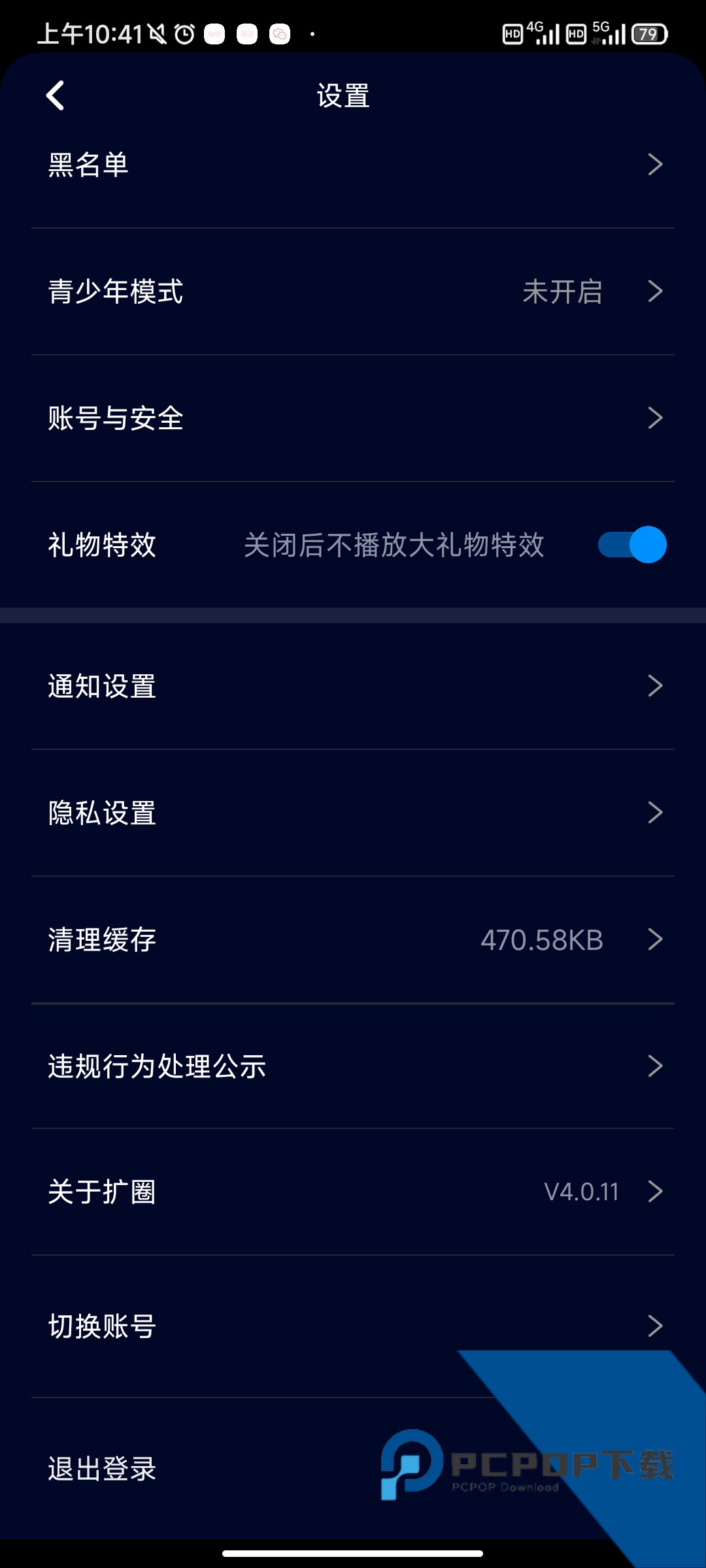Select 切换账号 to switch accounts
706x1568 pixels.
(x=353, y=1325)
